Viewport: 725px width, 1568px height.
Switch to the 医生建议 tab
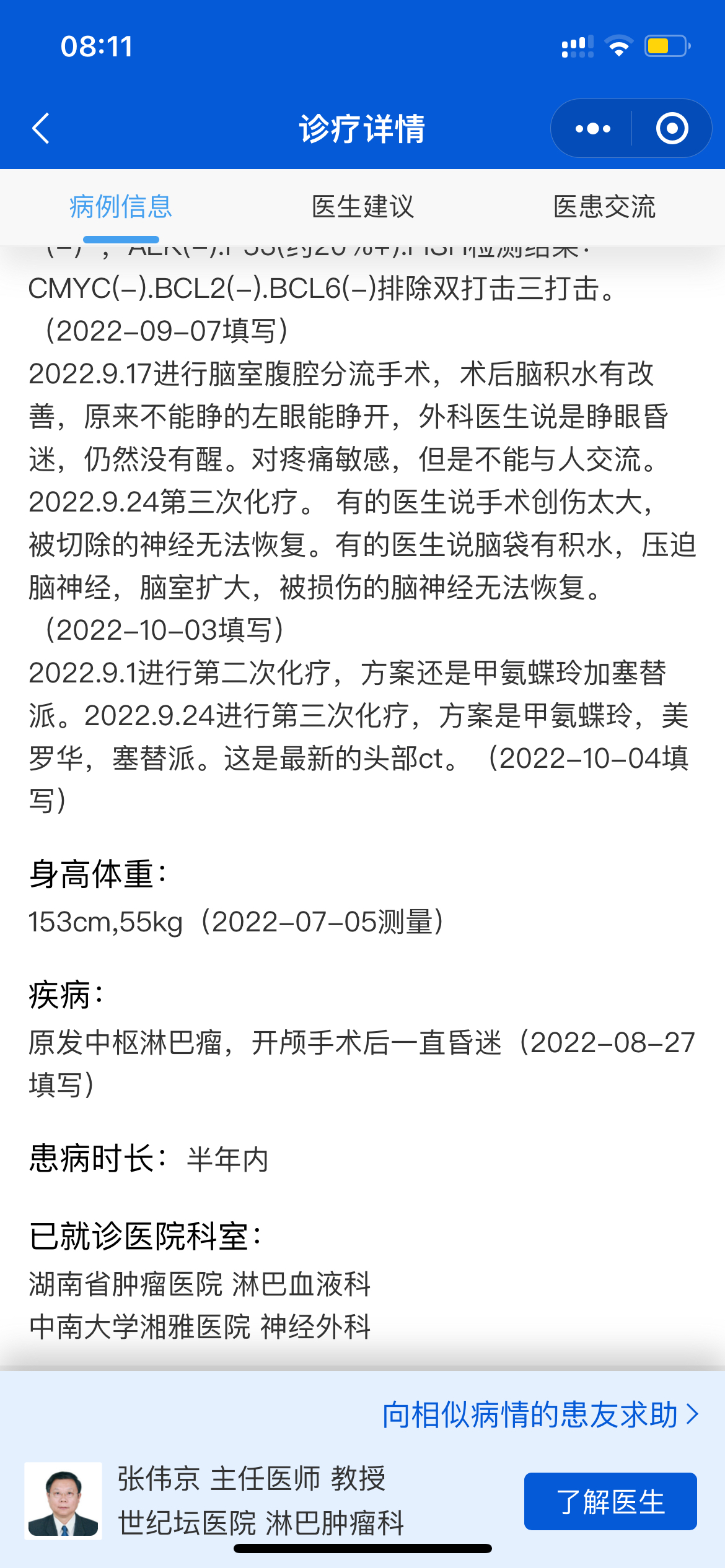(362, 207)
